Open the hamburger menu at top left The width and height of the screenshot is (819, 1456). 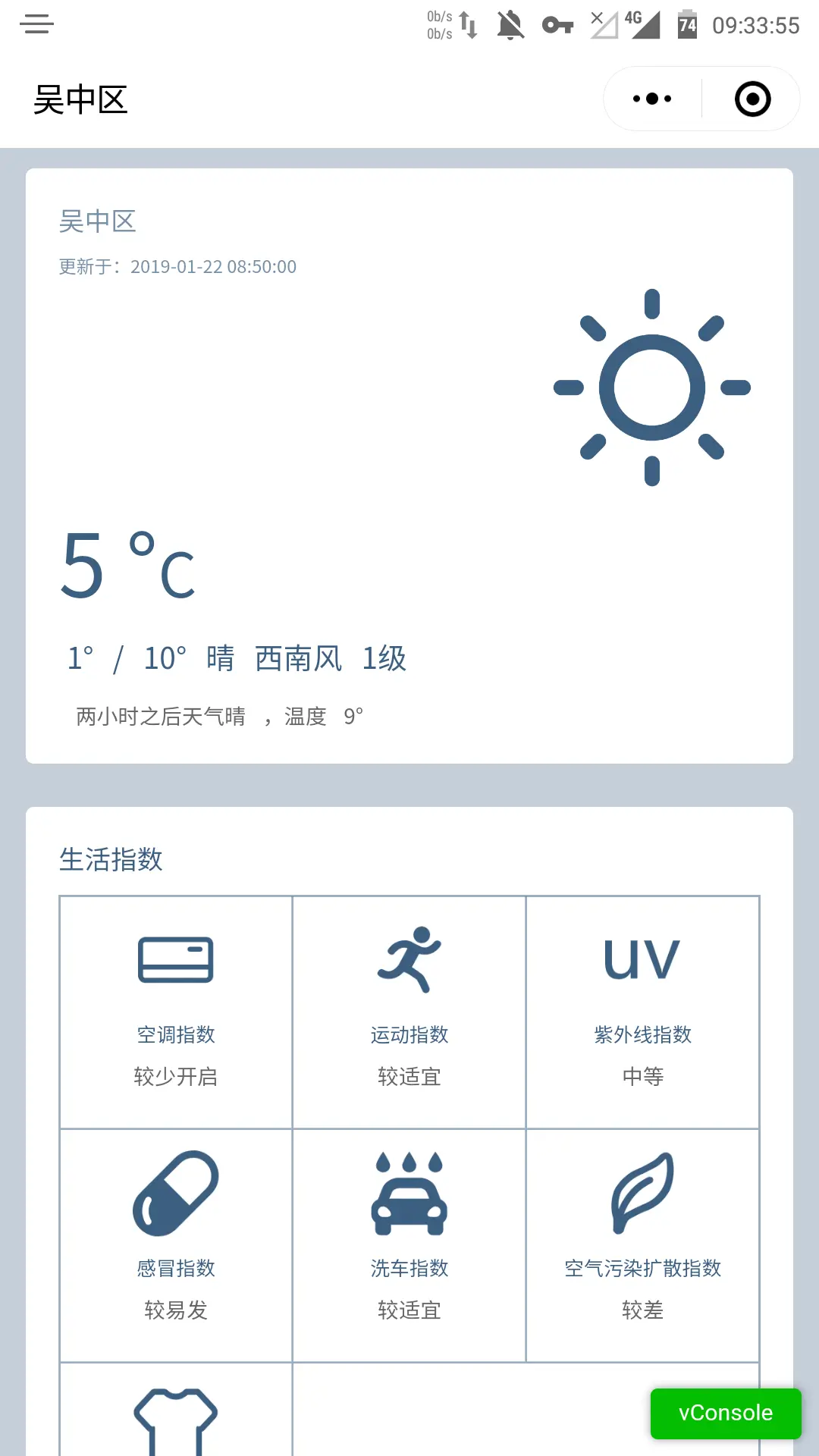[36, 24]
